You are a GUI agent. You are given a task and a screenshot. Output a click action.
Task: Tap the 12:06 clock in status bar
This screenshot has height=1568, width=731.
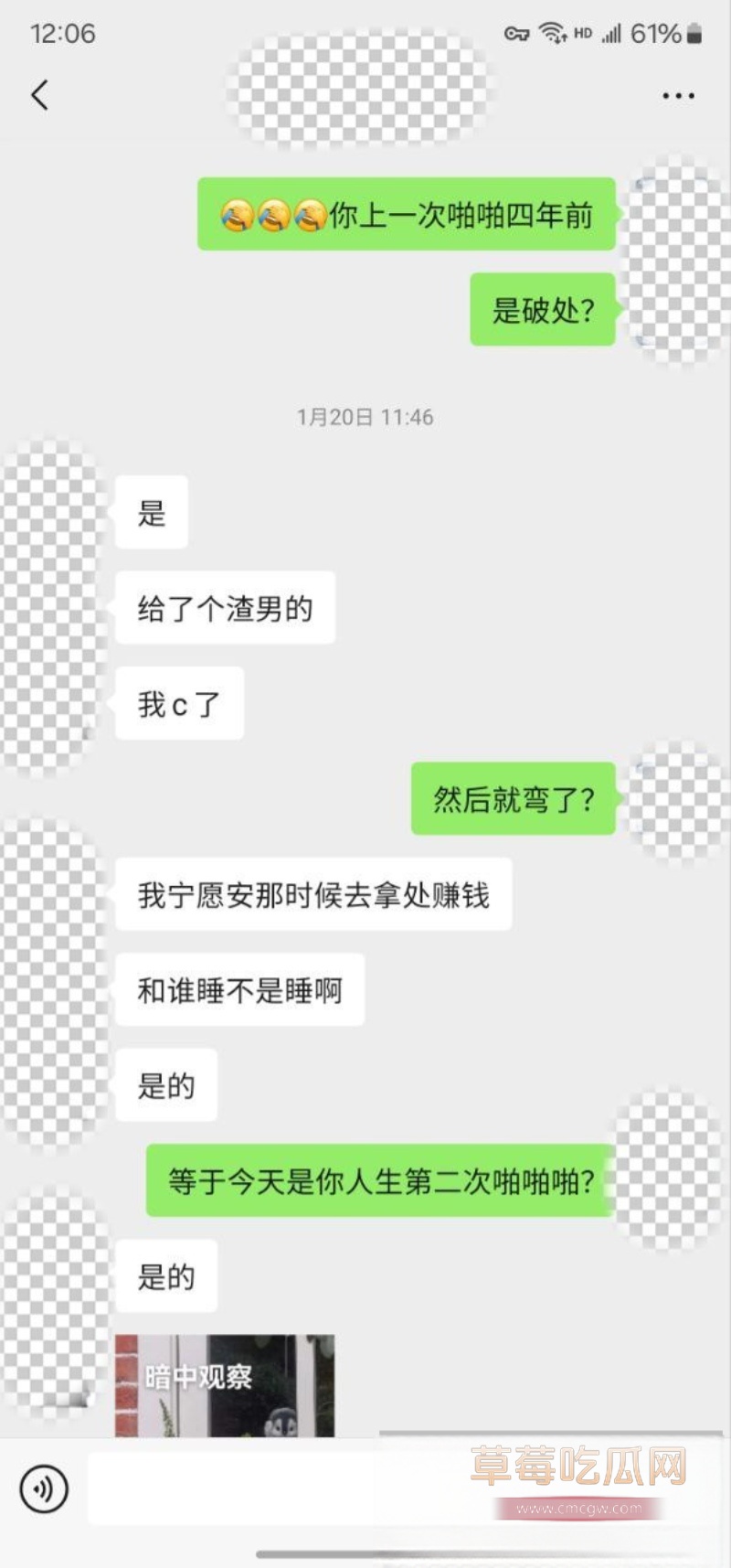(x=62, y=32)
